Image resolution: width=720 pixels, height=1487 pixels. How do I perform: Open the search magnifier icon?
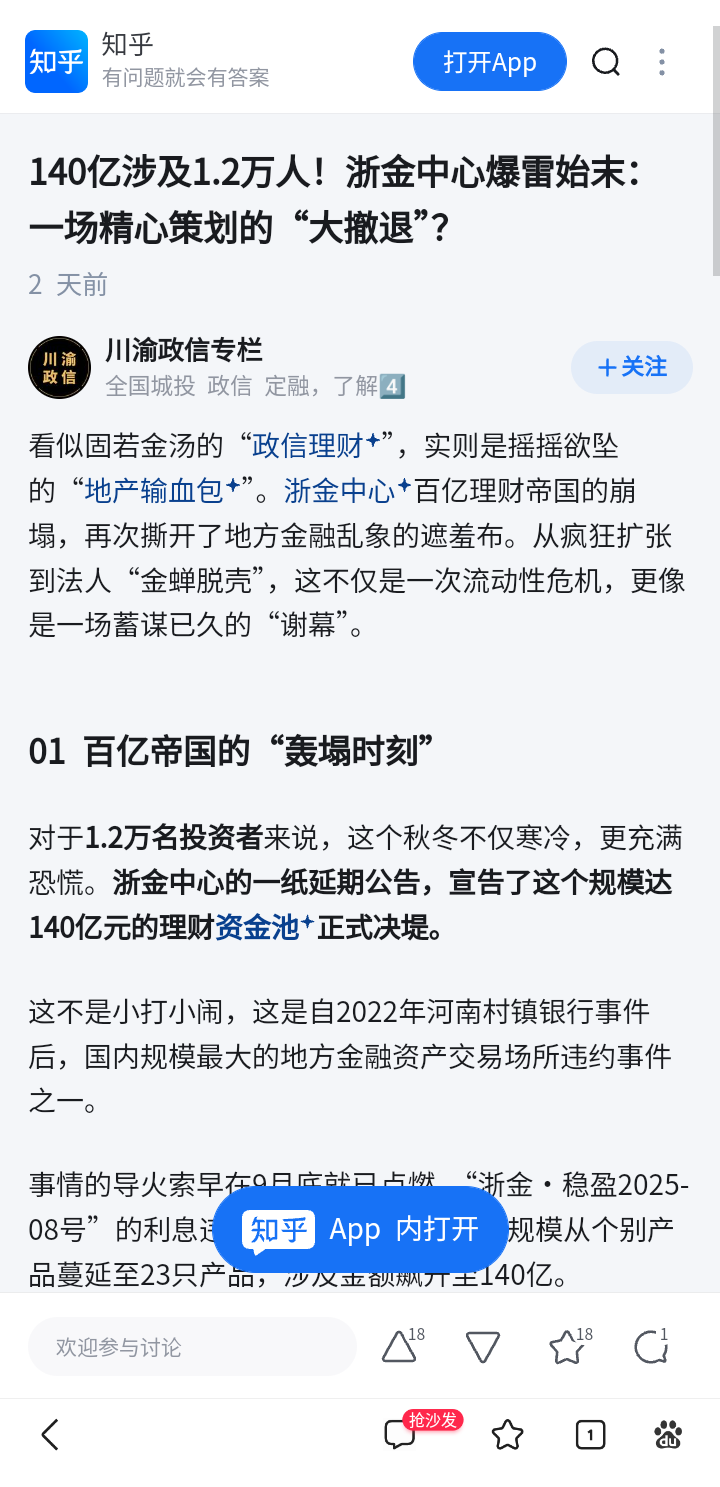tap(606, 61)
